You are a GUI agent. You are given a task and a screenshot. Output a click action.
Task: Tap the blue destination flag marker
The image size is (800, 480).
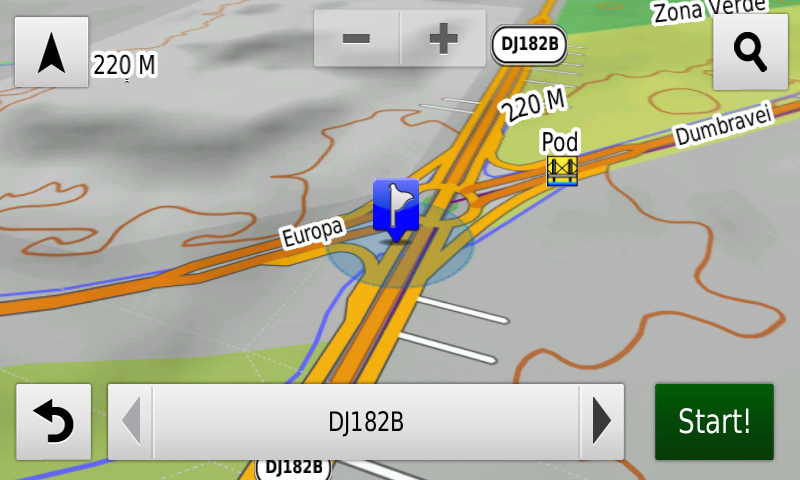click(x=396, y=206)
